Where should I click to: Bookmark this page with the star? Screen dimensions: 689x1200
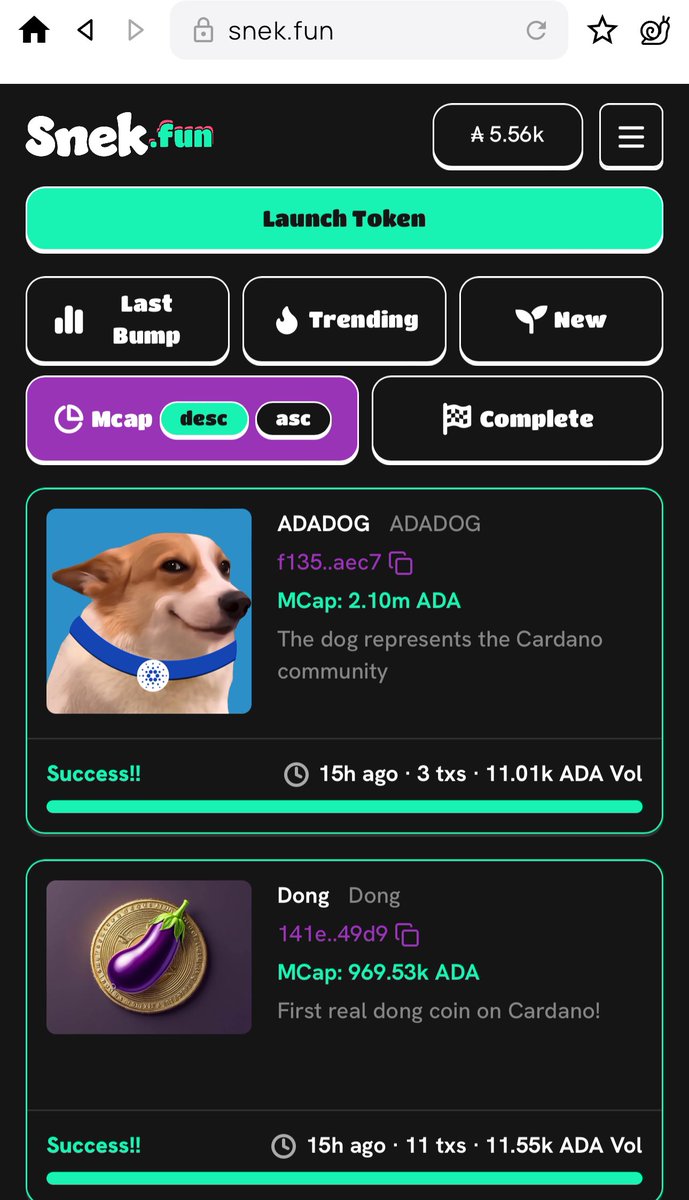[x=602, y=31]
